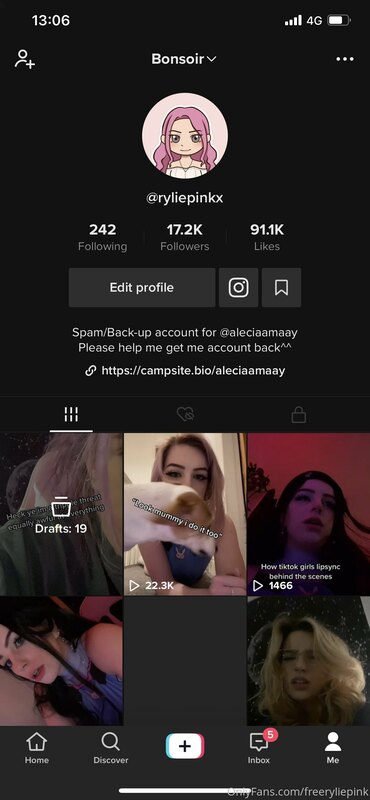
Task: Switch to the liked videos tab
Action: (x=185, y=415)
